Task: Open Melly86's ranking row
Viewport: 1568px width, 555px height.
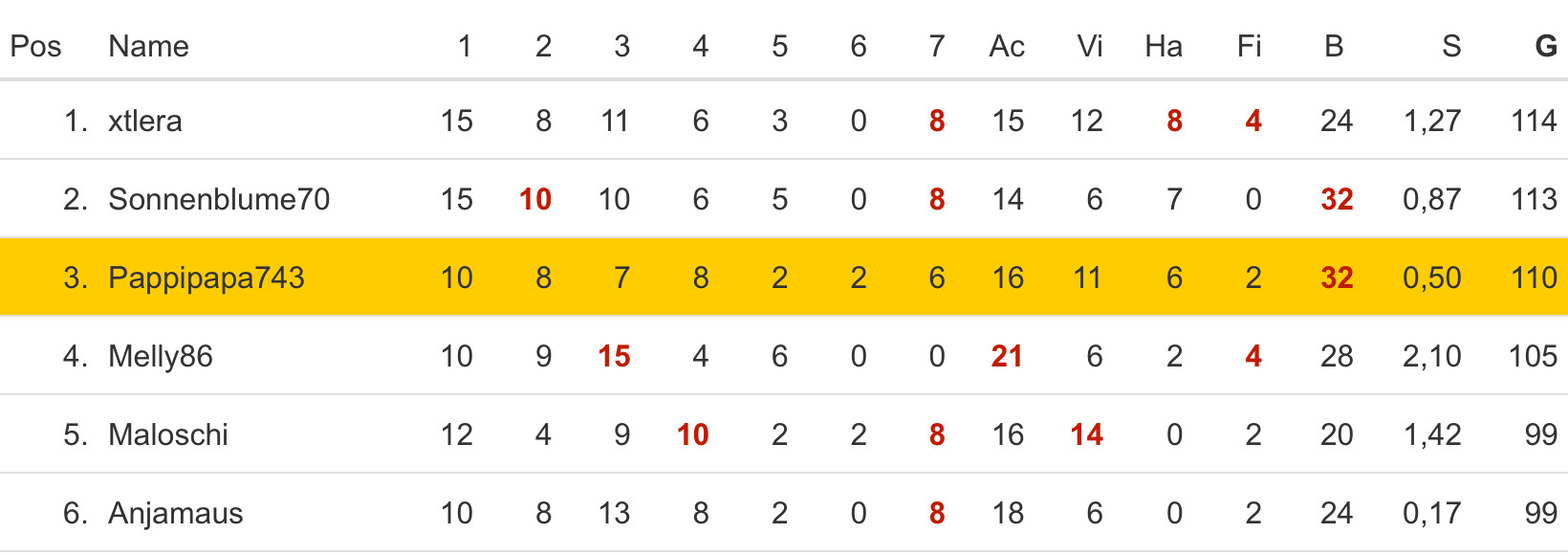Action: click(x=161, y=356)
